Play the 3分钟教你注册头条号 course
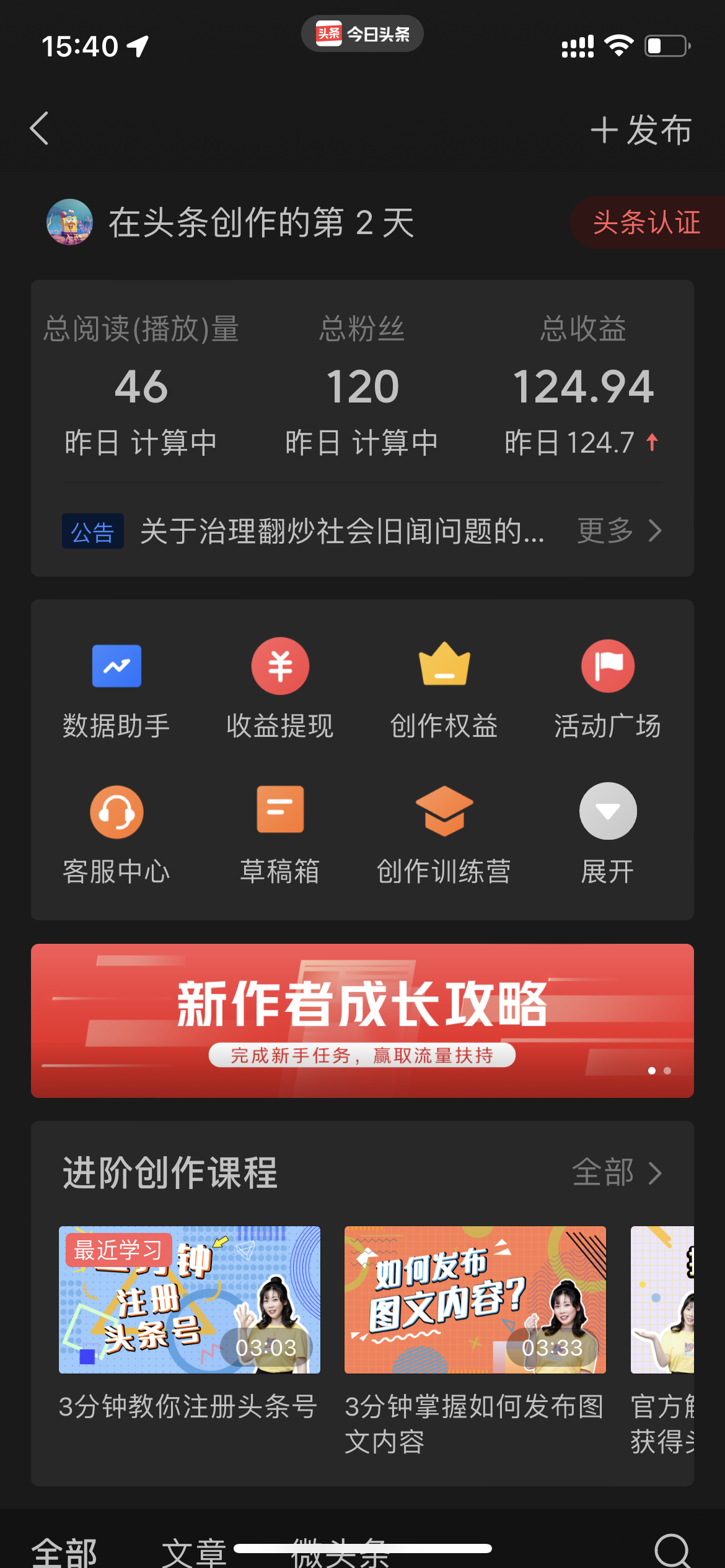 click(x=190, y=1300)
